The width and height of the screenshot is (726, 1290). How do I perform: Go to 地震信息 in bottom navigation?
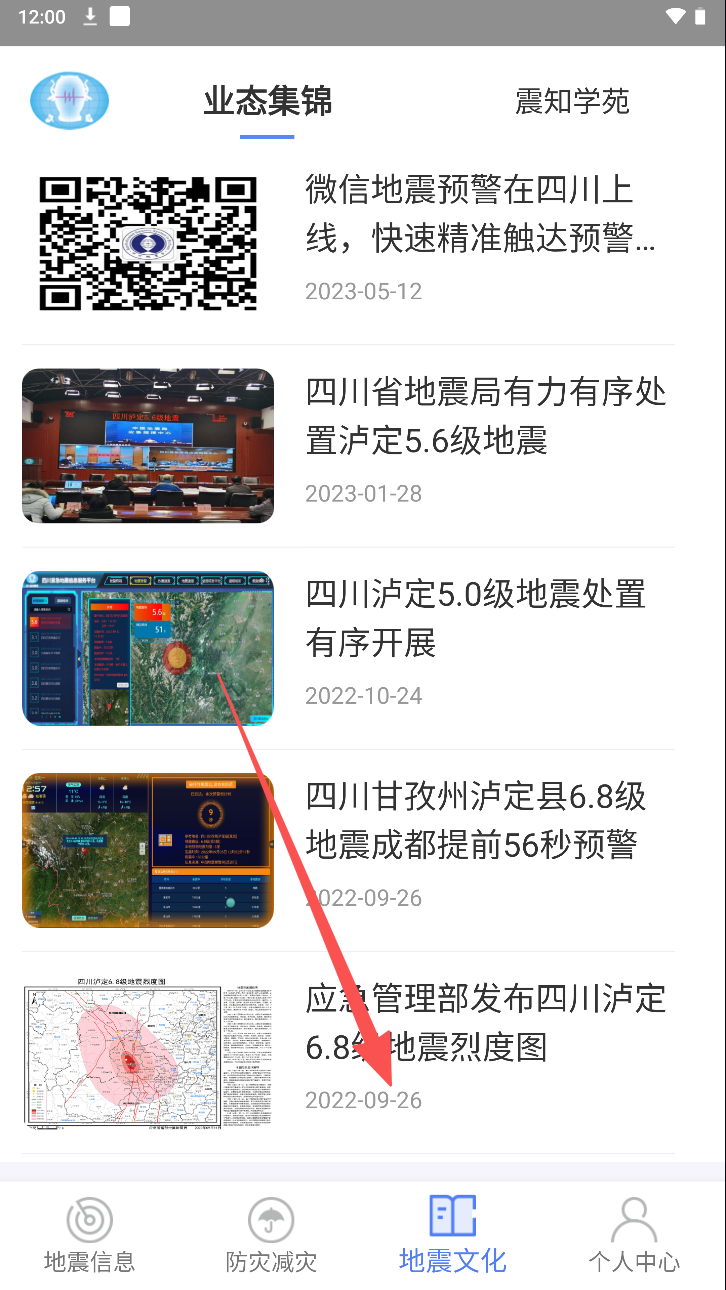point(89,1236)
